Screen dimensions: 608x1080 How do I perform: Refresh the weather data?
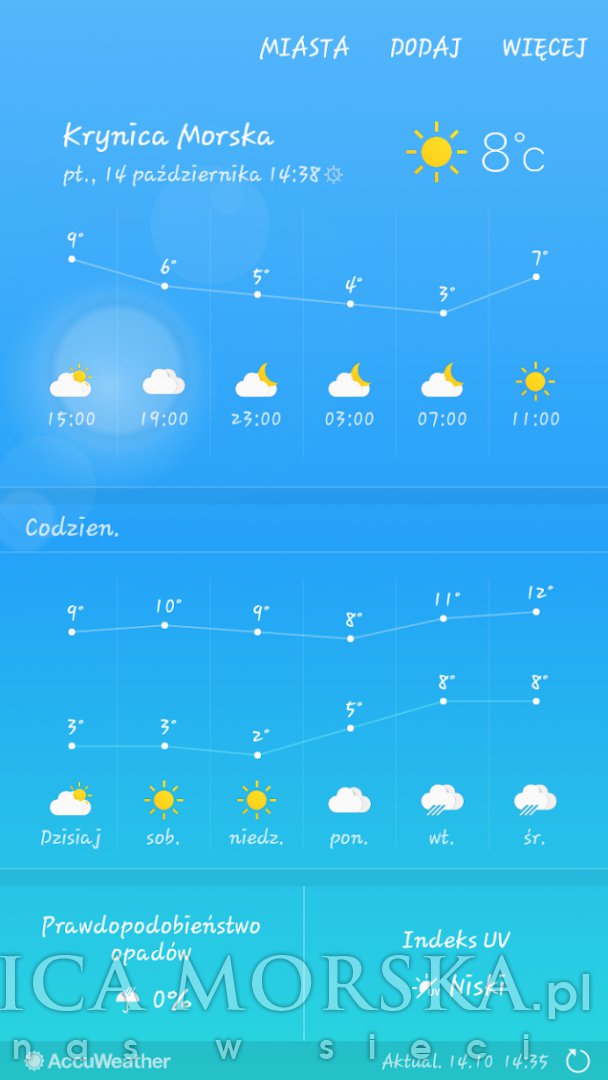tap(578, 1061)
